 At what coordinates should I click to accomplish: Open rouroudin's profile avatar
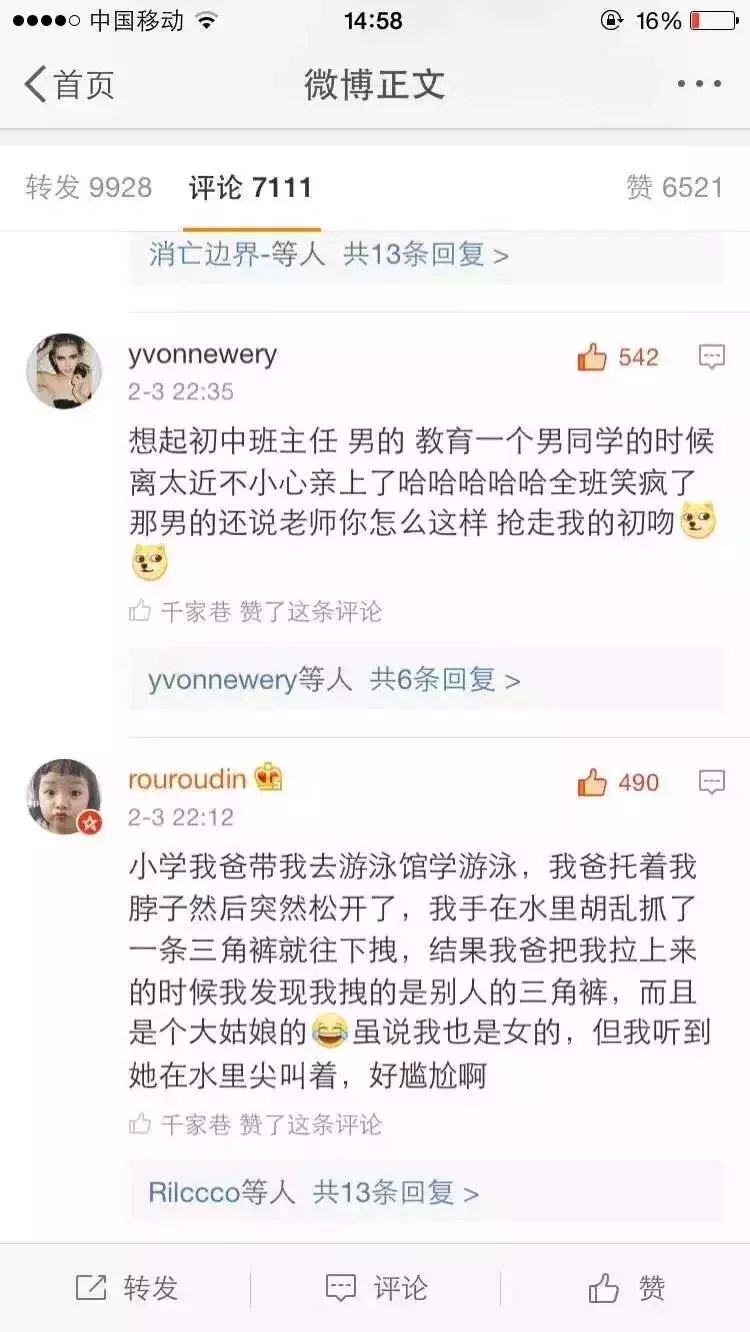tap(63, 797)
